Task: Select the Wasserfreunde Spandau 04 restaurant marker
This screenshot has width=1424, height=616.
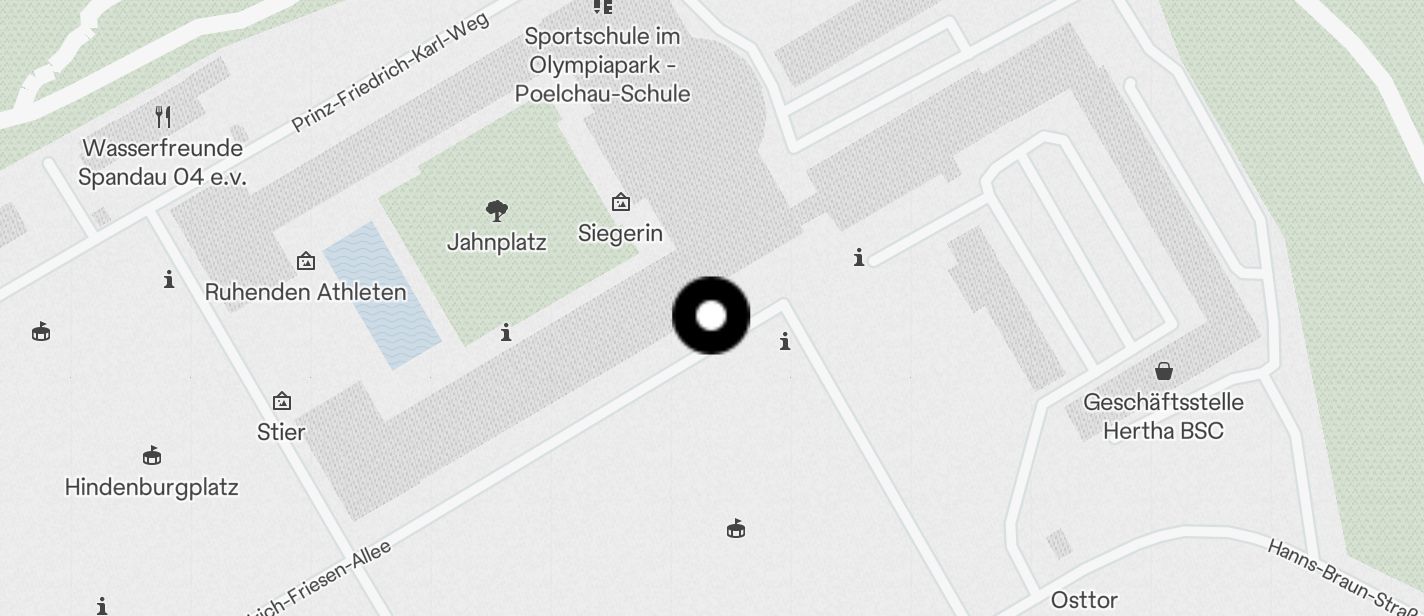Action: click(x=164, y=118)
